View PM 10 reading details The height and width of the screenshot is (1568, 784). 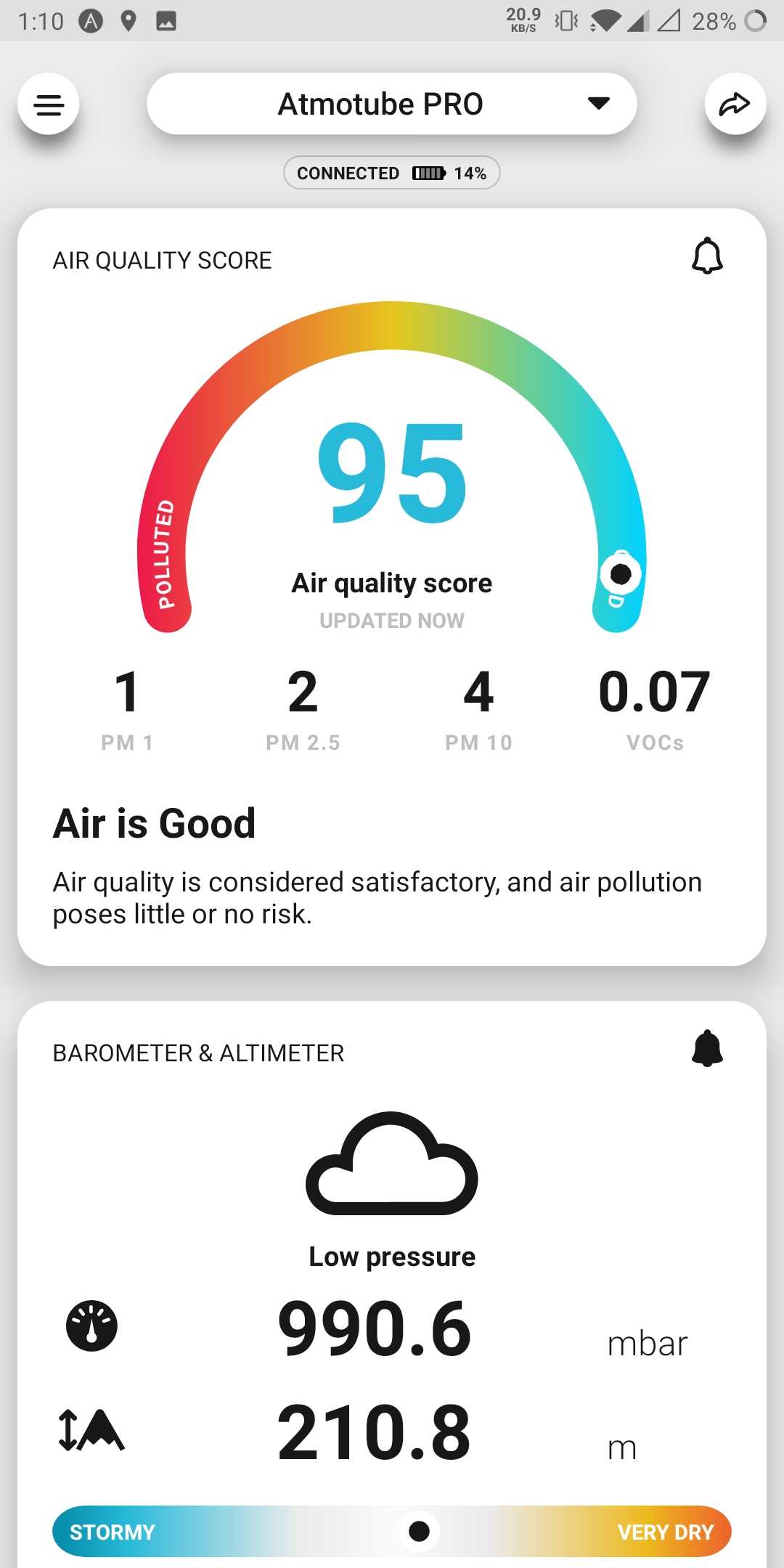point(478,708)
